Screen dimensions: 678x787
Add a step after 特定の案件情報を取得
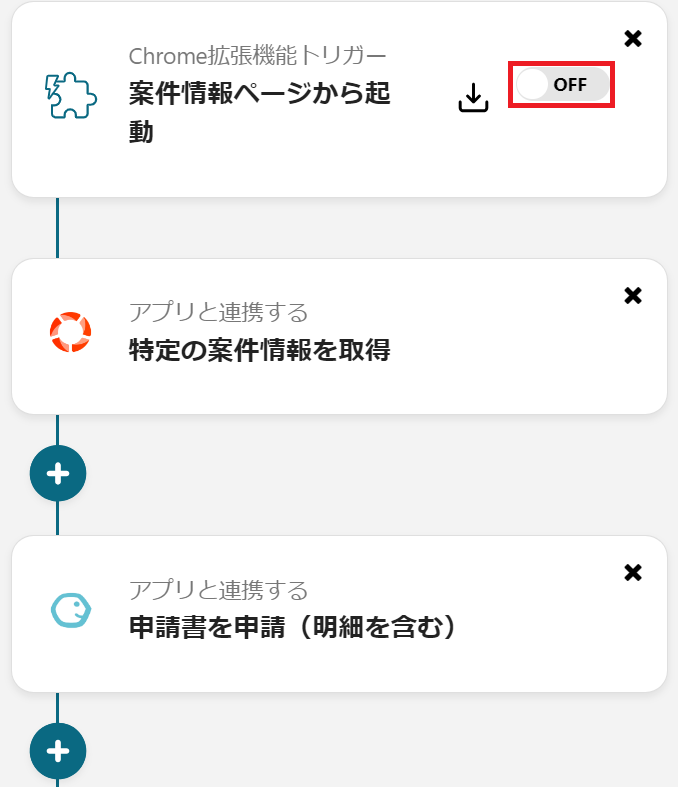[x=58, y=474]
